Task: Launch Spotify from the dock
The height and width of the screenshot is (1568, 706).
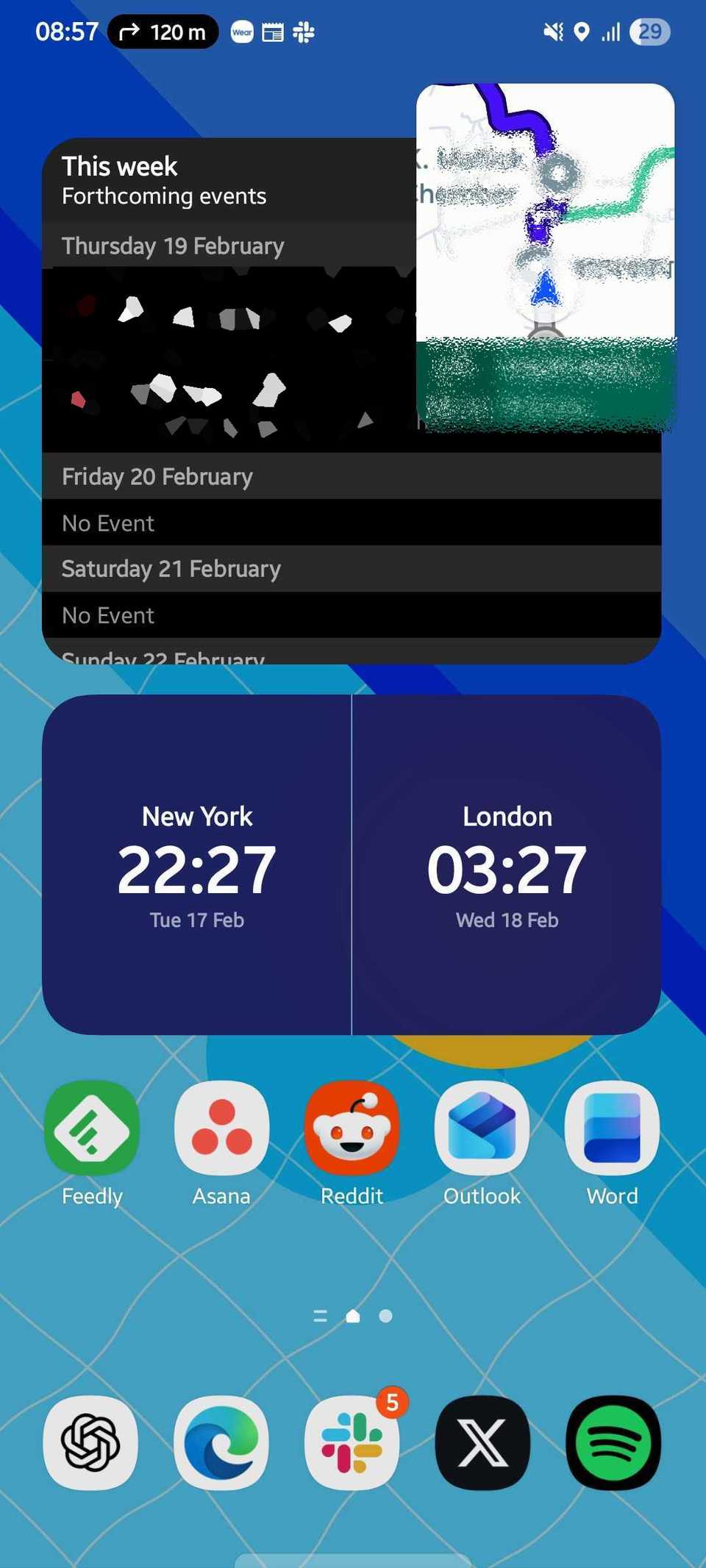Action: (x=613, y=1442)
